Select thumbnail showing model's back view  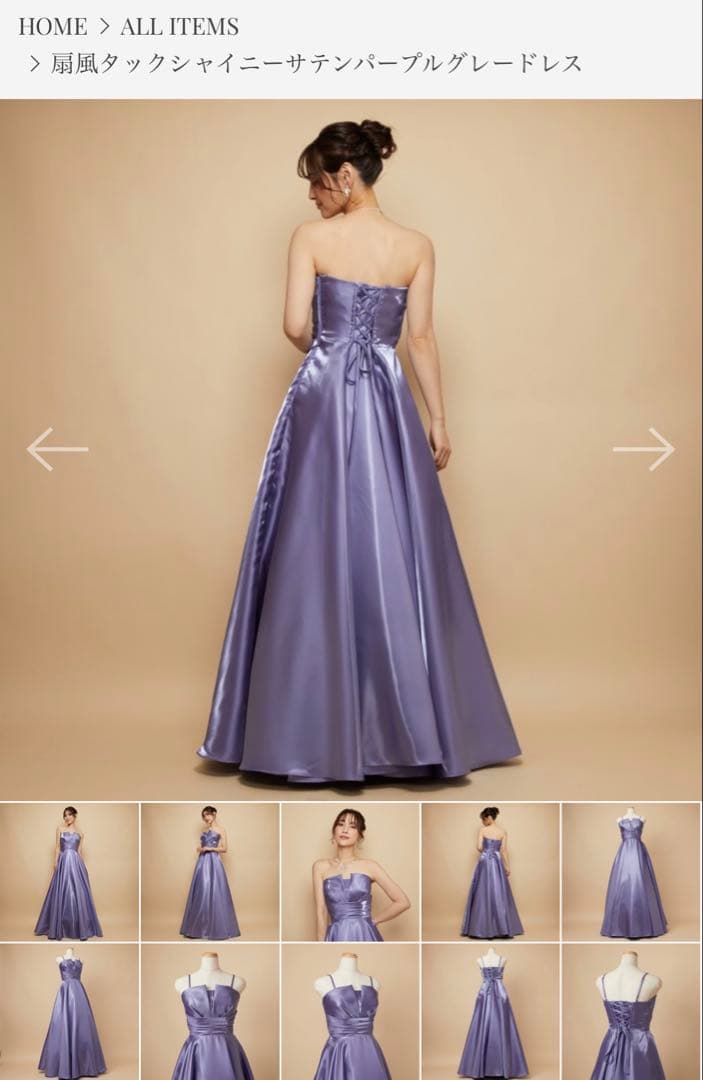[491, 872]
